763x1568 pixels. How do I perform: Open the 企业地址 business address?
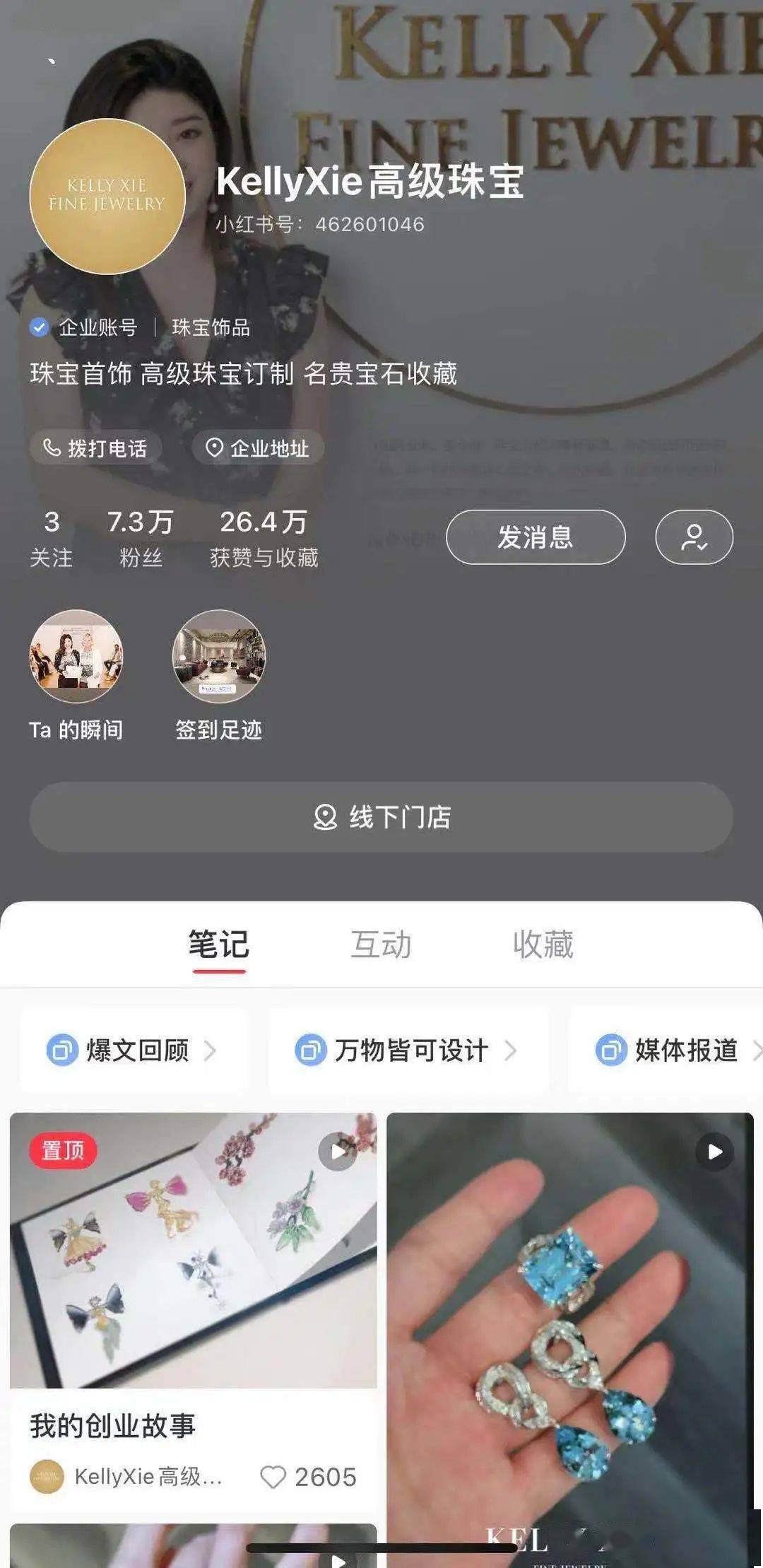coord(257,448)
